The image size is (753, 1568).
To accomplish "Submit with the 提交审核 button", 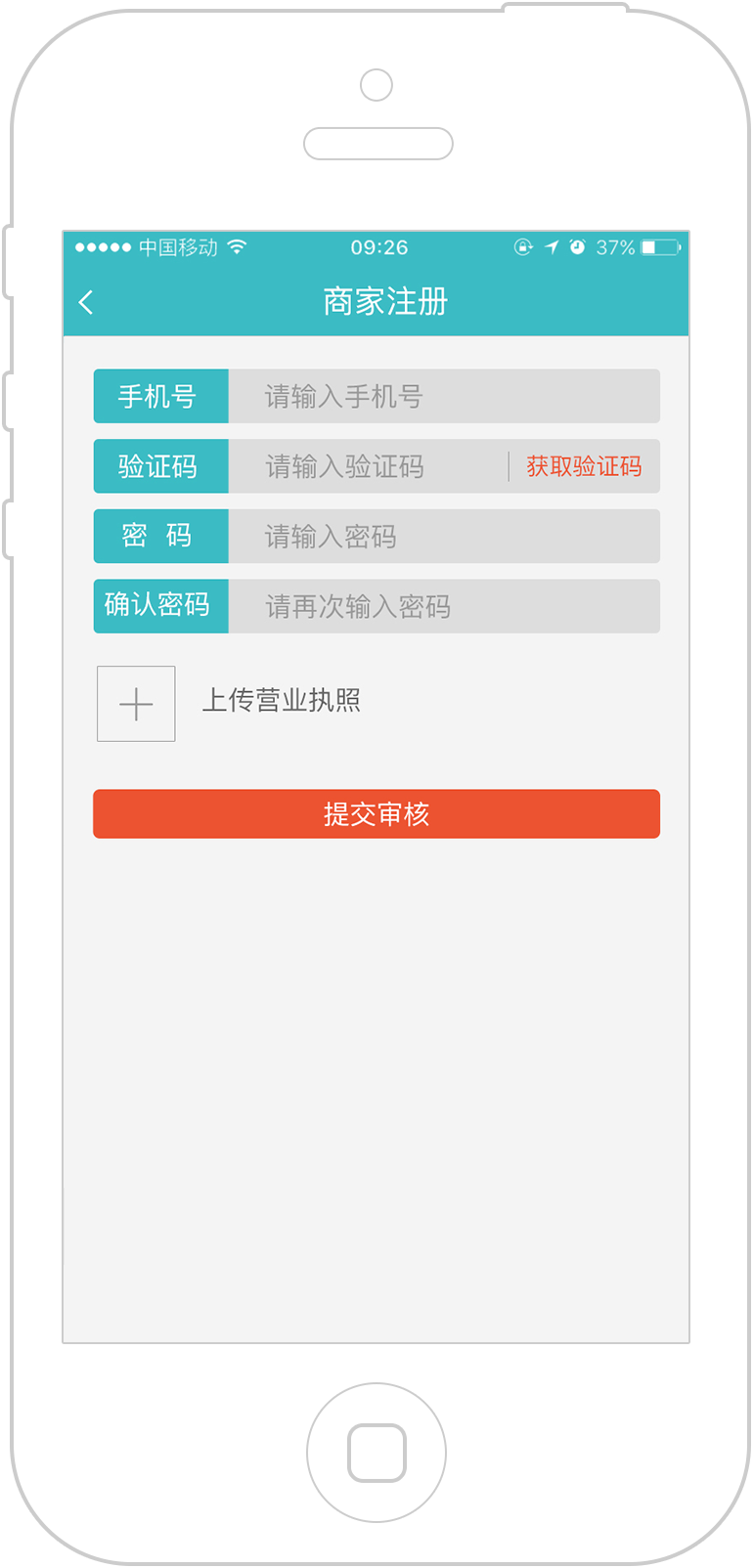I will tap(376, 814).
